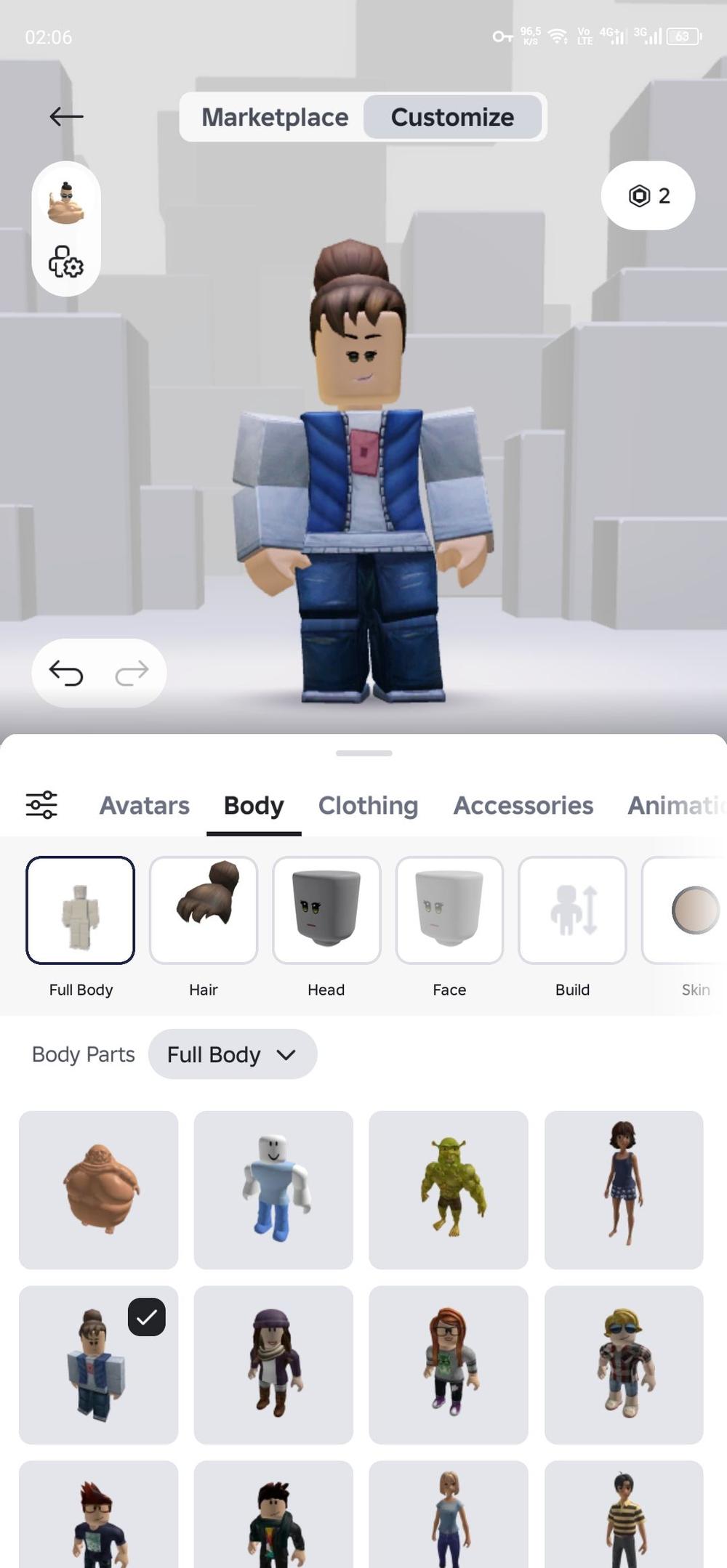Choose the white blocky smiling body
Image resolution: width=727 pixels, height=1568 pixels.
point(273,1190)
